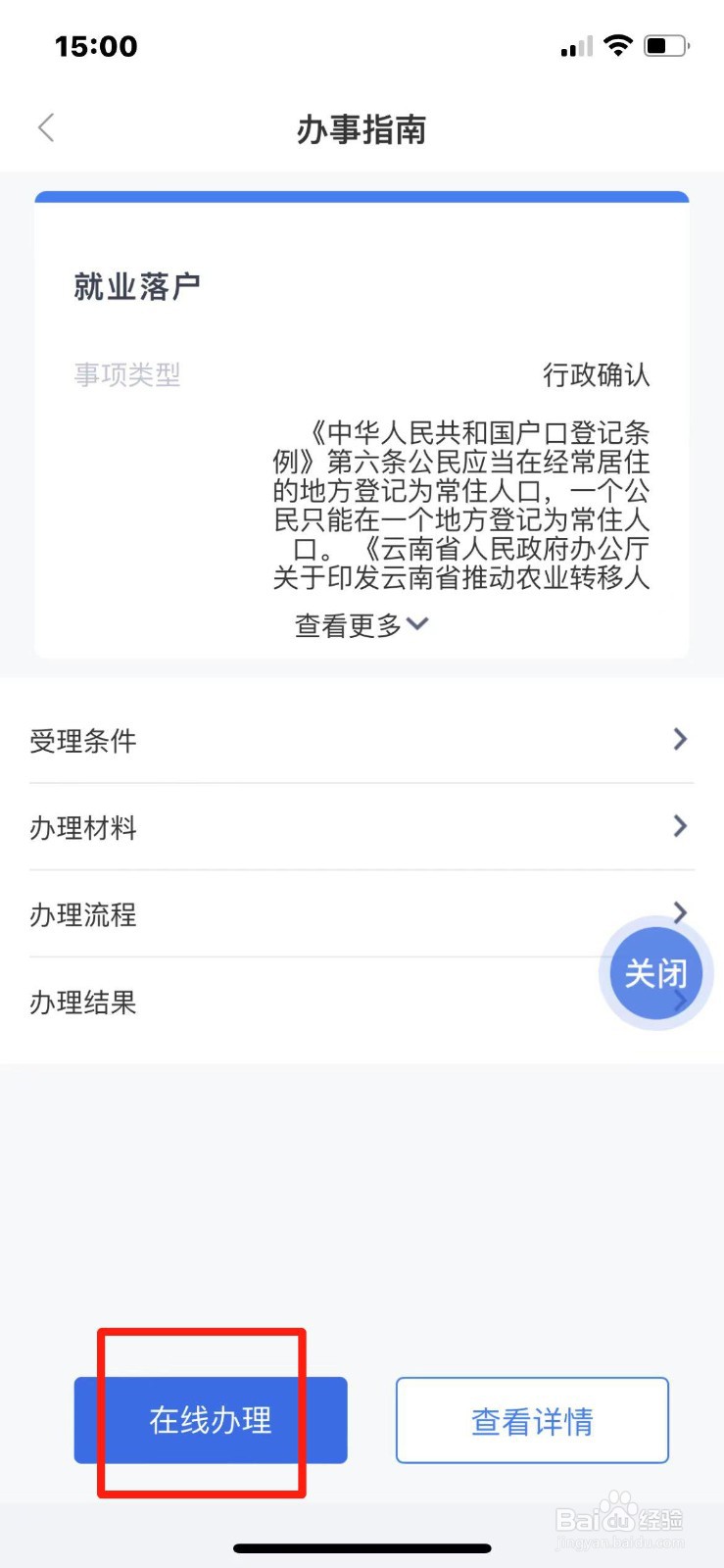Expand the 办理结果 section
This screenshot has height=1568, width=724.
point(360,1002)
